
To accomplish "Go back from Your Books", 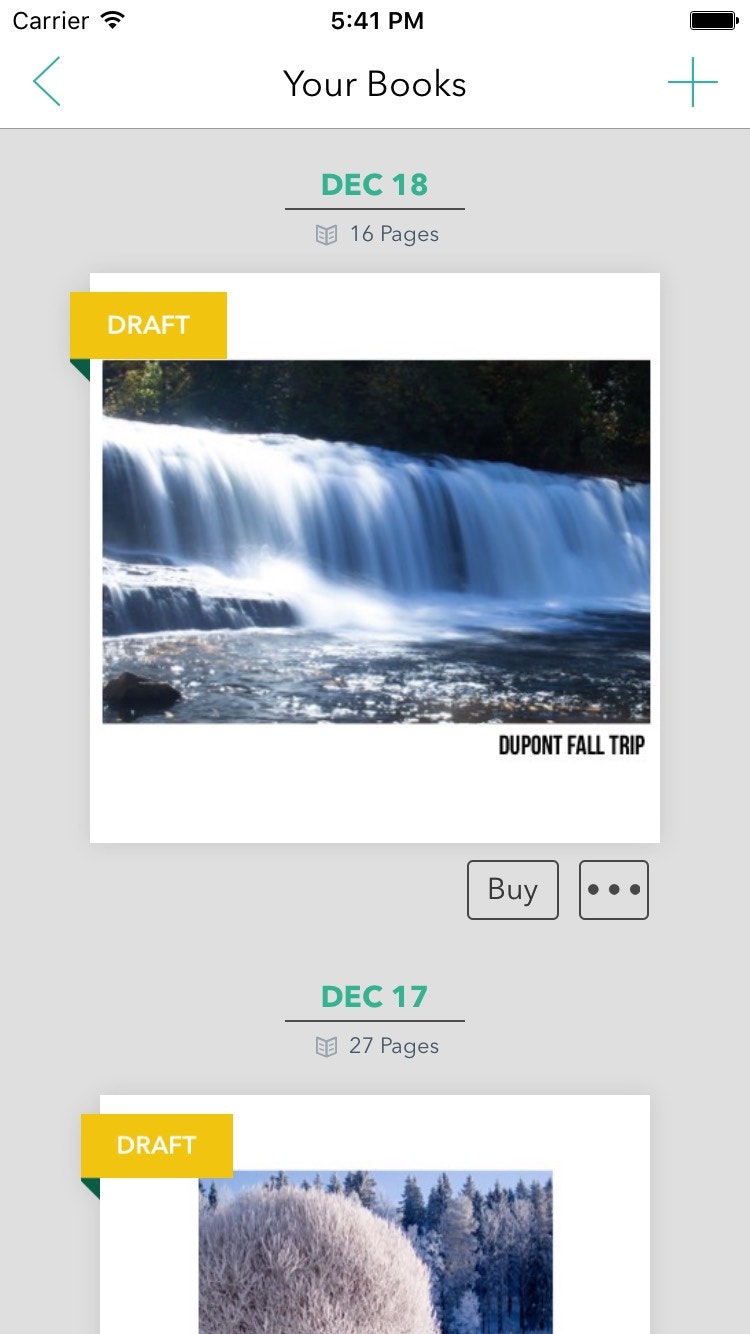I will 46,82.
